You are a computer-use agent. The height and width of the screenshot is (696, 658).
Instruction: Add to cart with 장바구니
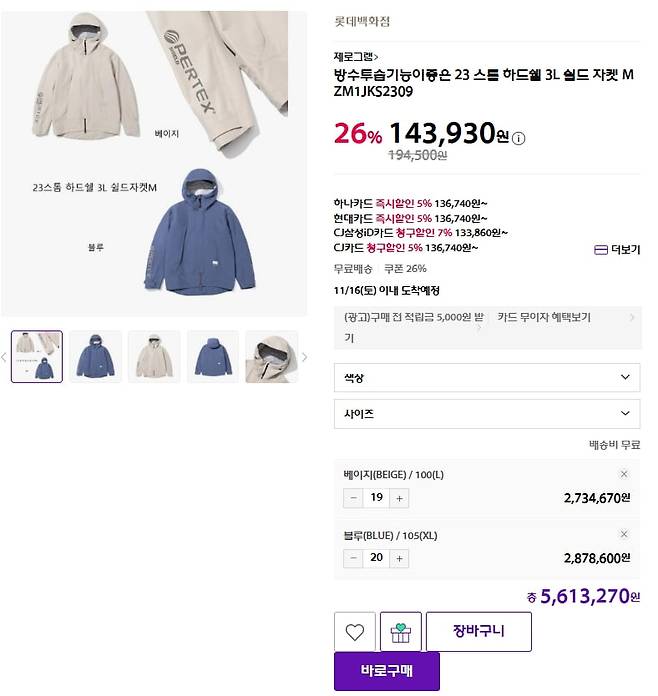point(478,632)
